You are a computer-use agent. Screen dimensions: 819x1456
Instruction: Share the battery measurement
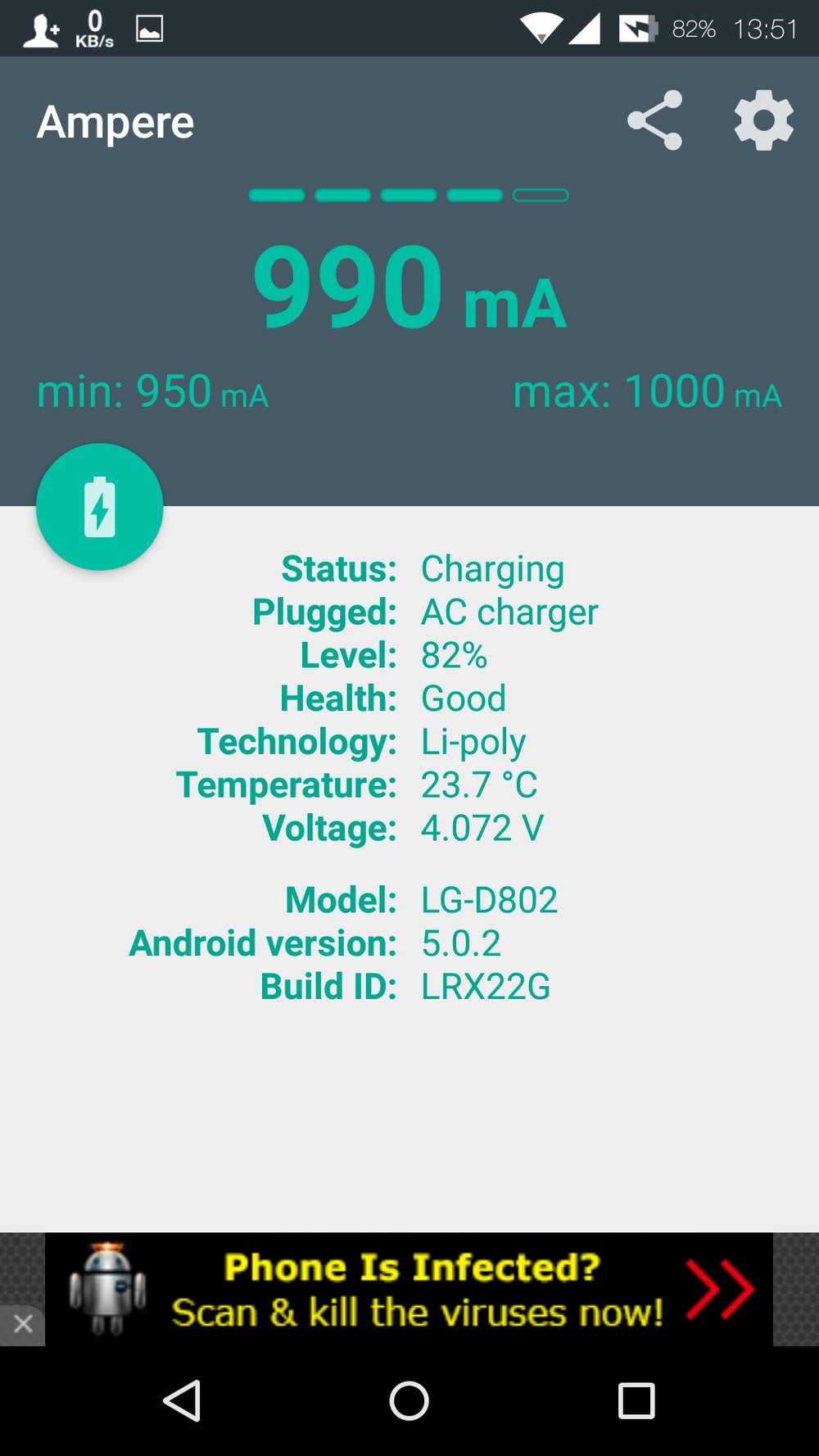[x=655, y=120]
